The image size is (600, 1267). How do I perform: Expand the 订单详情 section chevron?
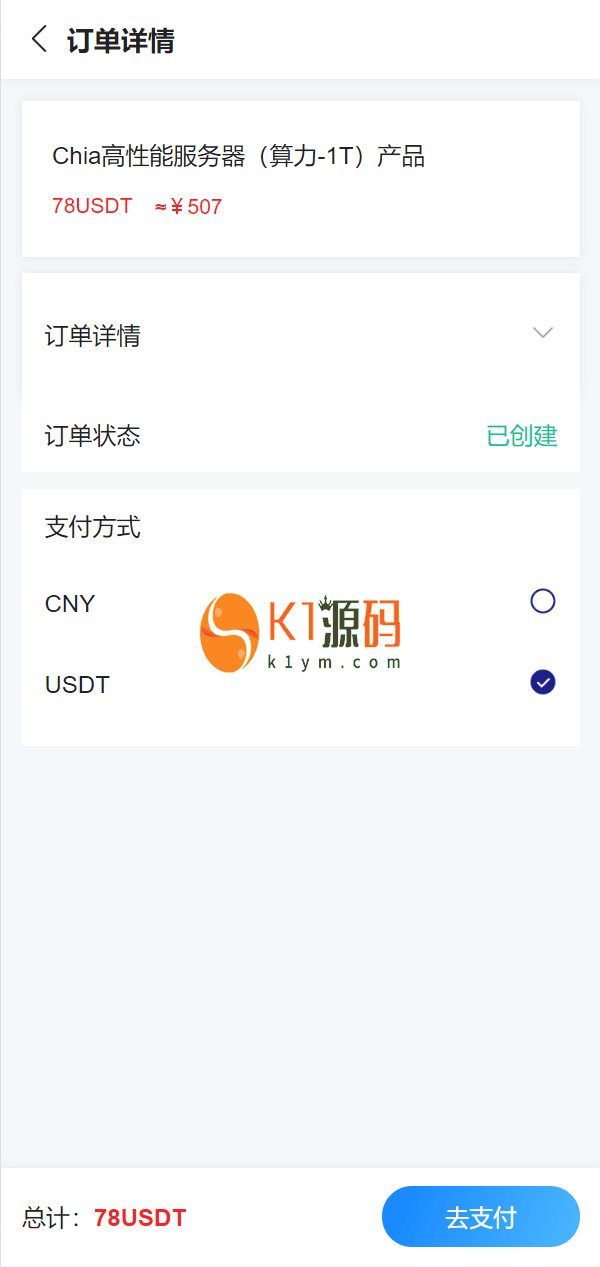coord(543,333)
